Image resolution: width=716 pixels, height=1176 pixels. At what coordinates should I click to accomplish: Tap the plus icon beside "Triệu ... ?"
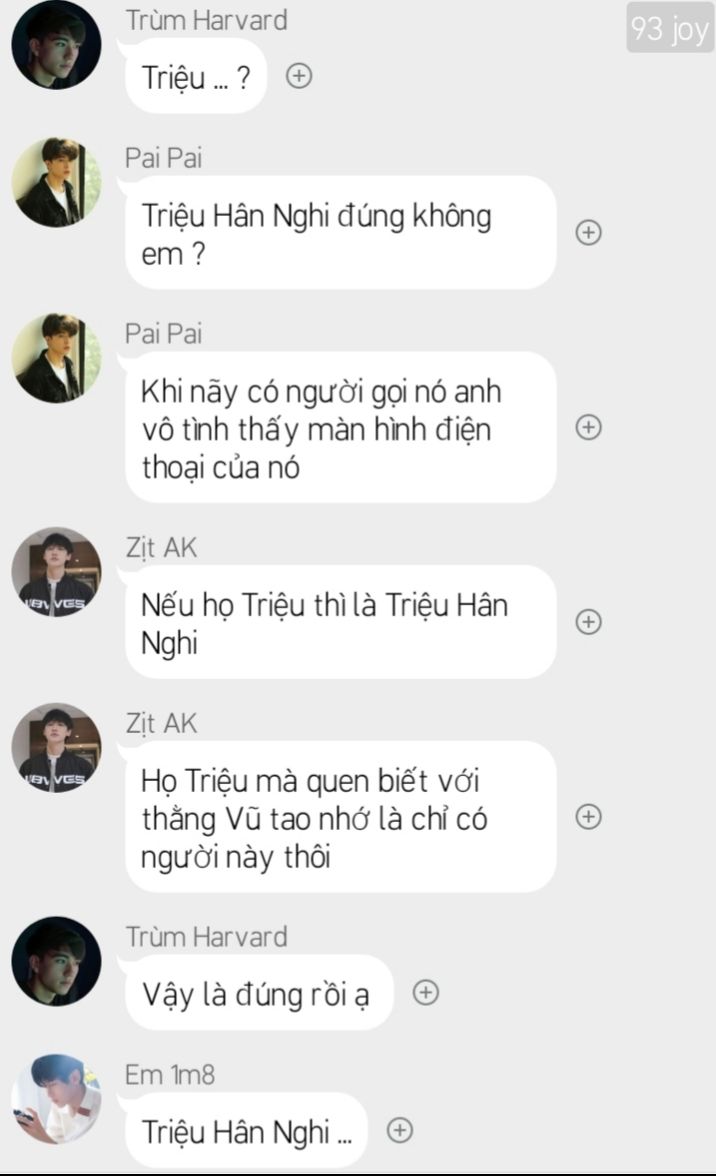pos(299,76)
